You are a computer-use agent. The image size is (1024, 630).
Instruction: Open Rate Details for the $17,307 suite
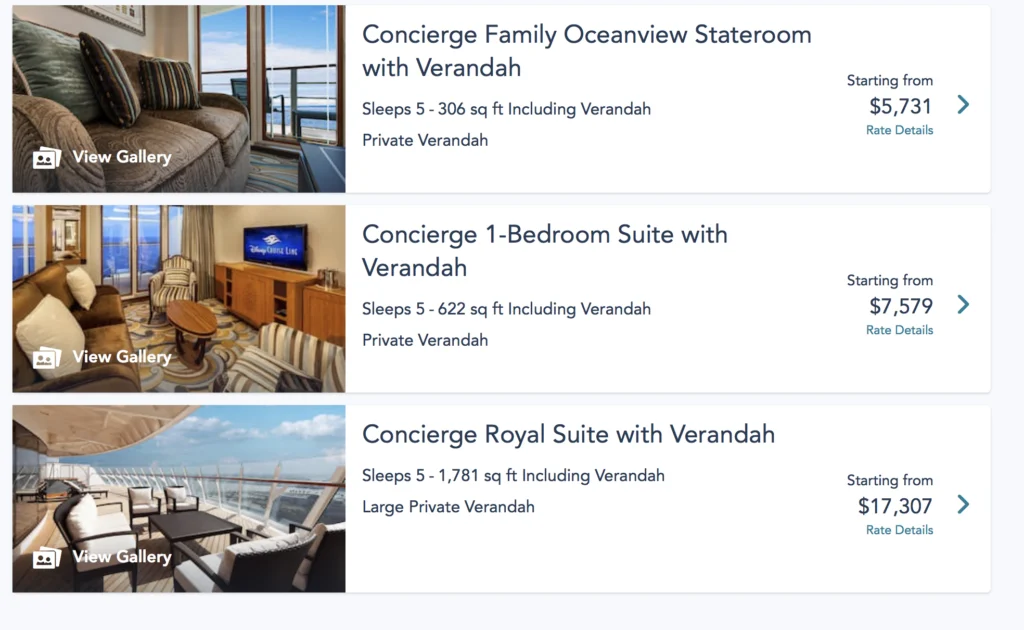(899, 530)
